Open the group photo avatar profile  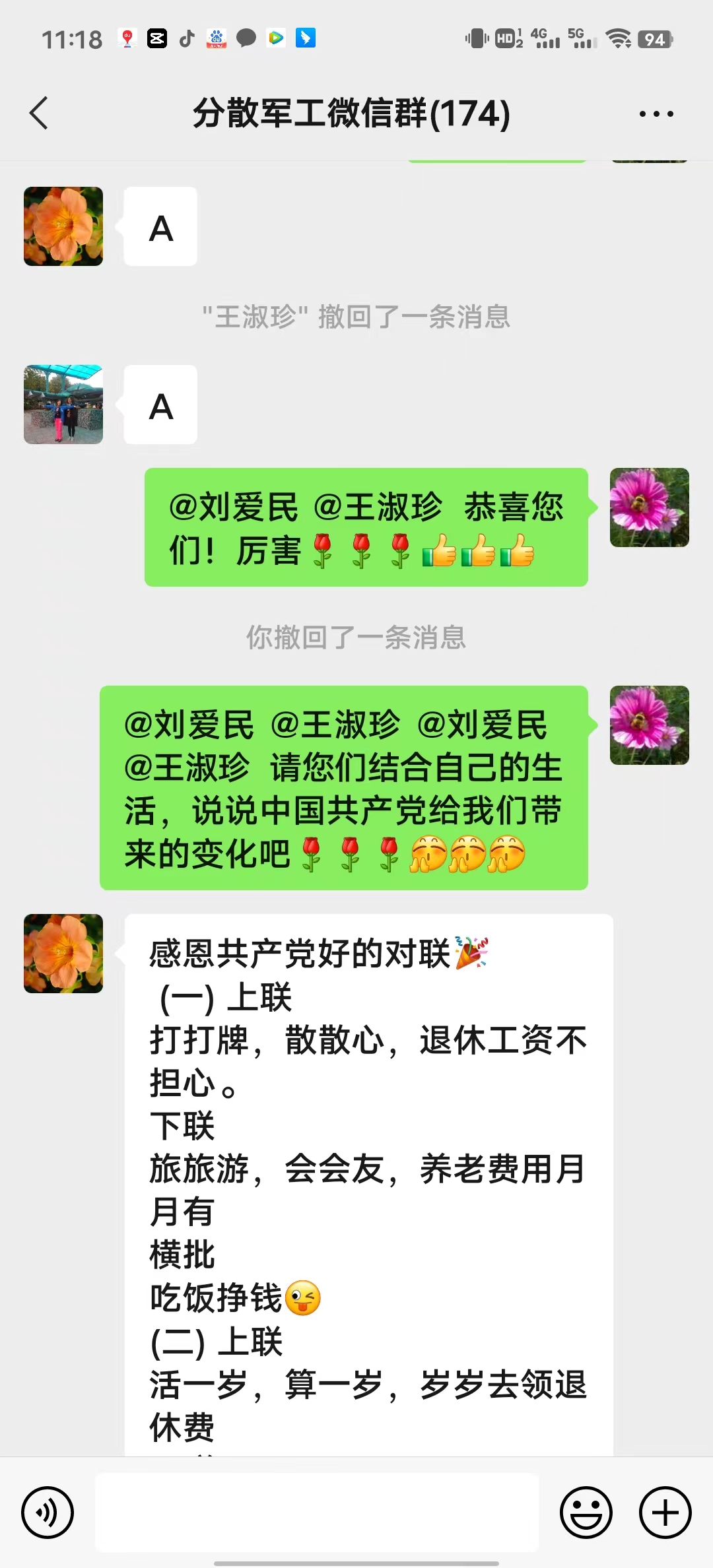[x=63, y=405]
